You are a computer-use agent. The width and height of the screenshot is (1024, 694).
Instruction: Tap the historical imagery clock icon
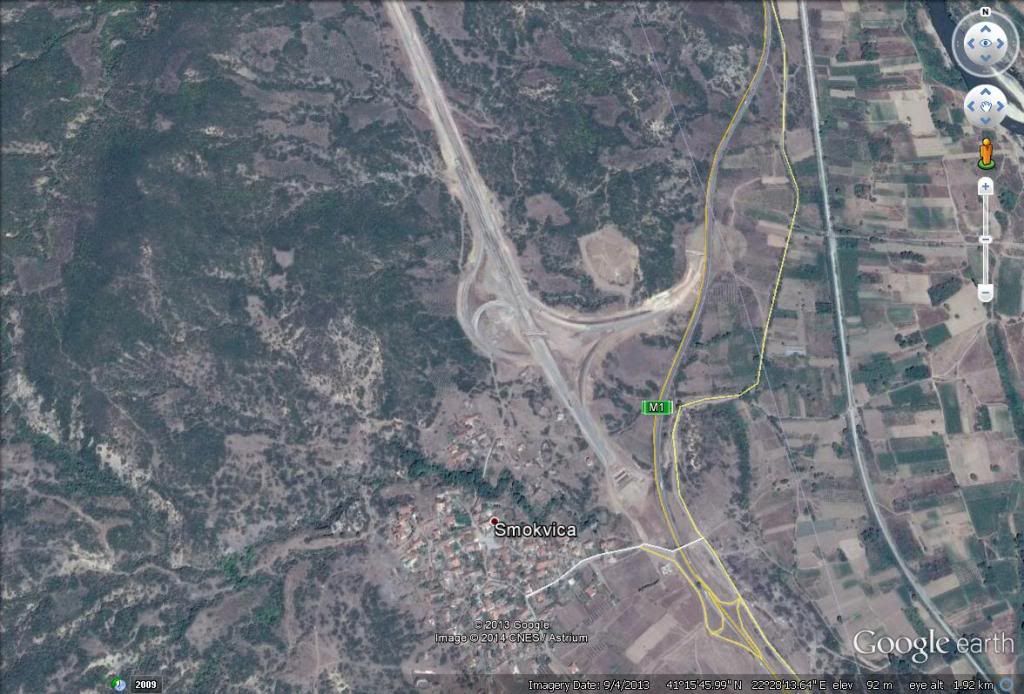pyautogui.click(x=118, y=684)
